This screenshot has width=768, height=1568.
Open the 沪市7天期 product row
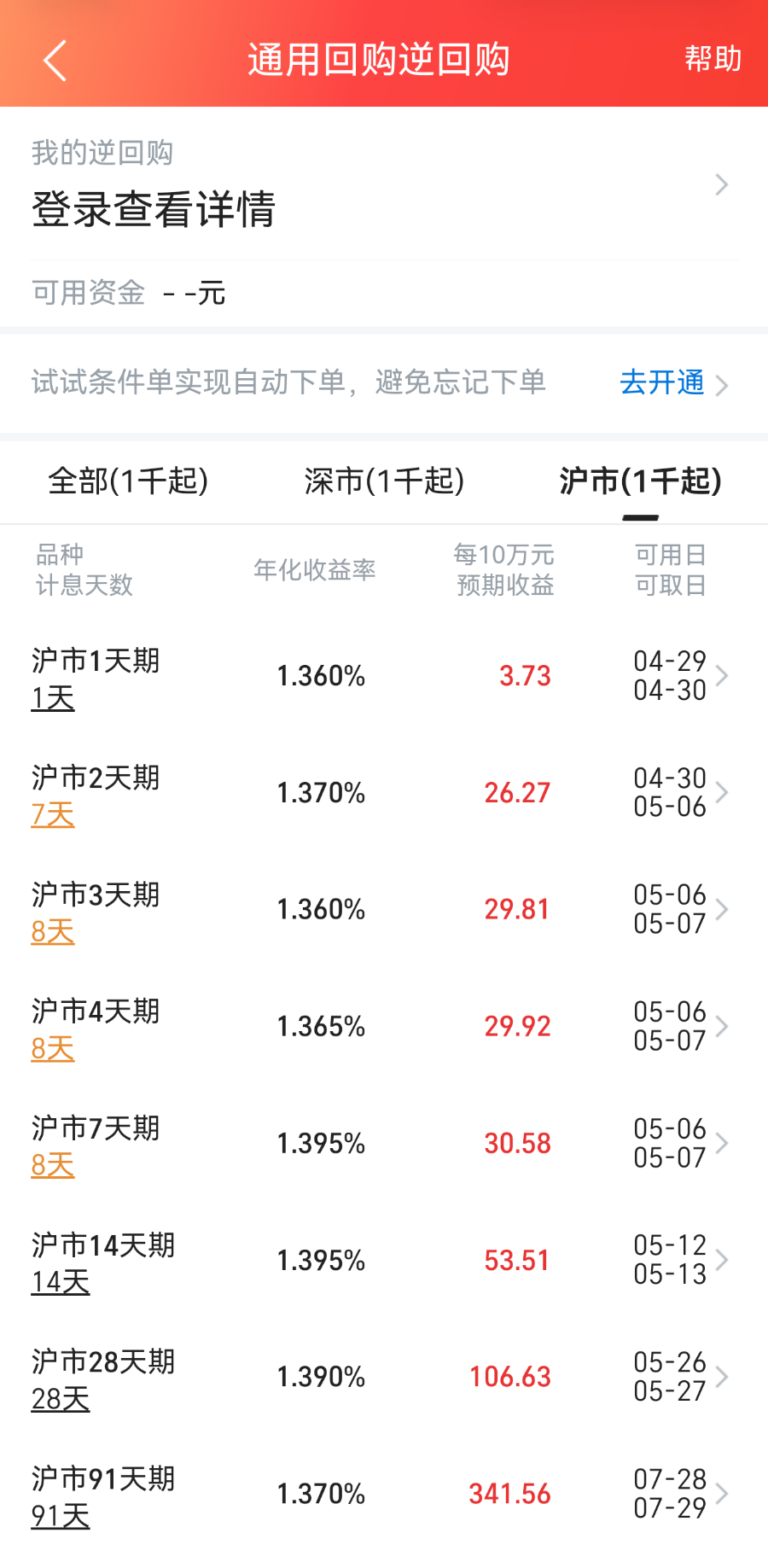[x=384, y=1143]
